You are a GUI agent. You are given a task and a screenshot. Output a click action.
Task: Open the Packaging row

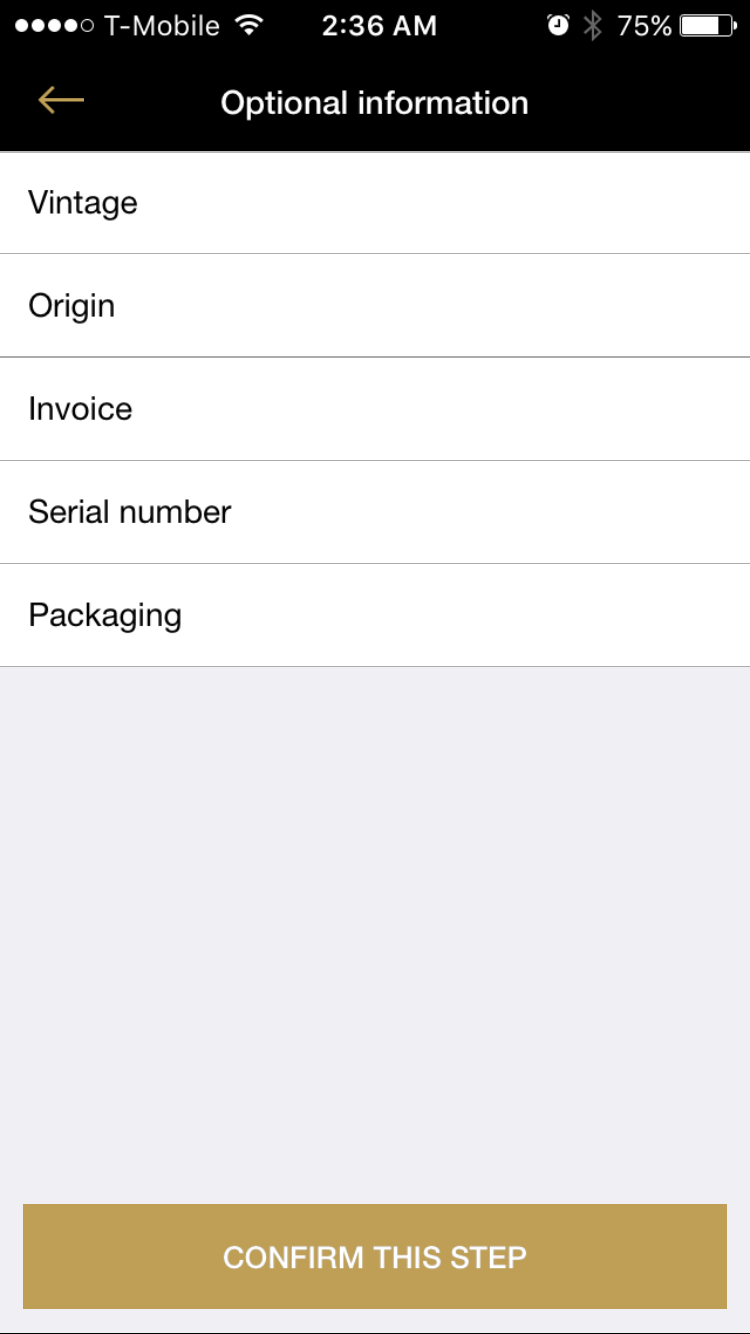point(375,615)
